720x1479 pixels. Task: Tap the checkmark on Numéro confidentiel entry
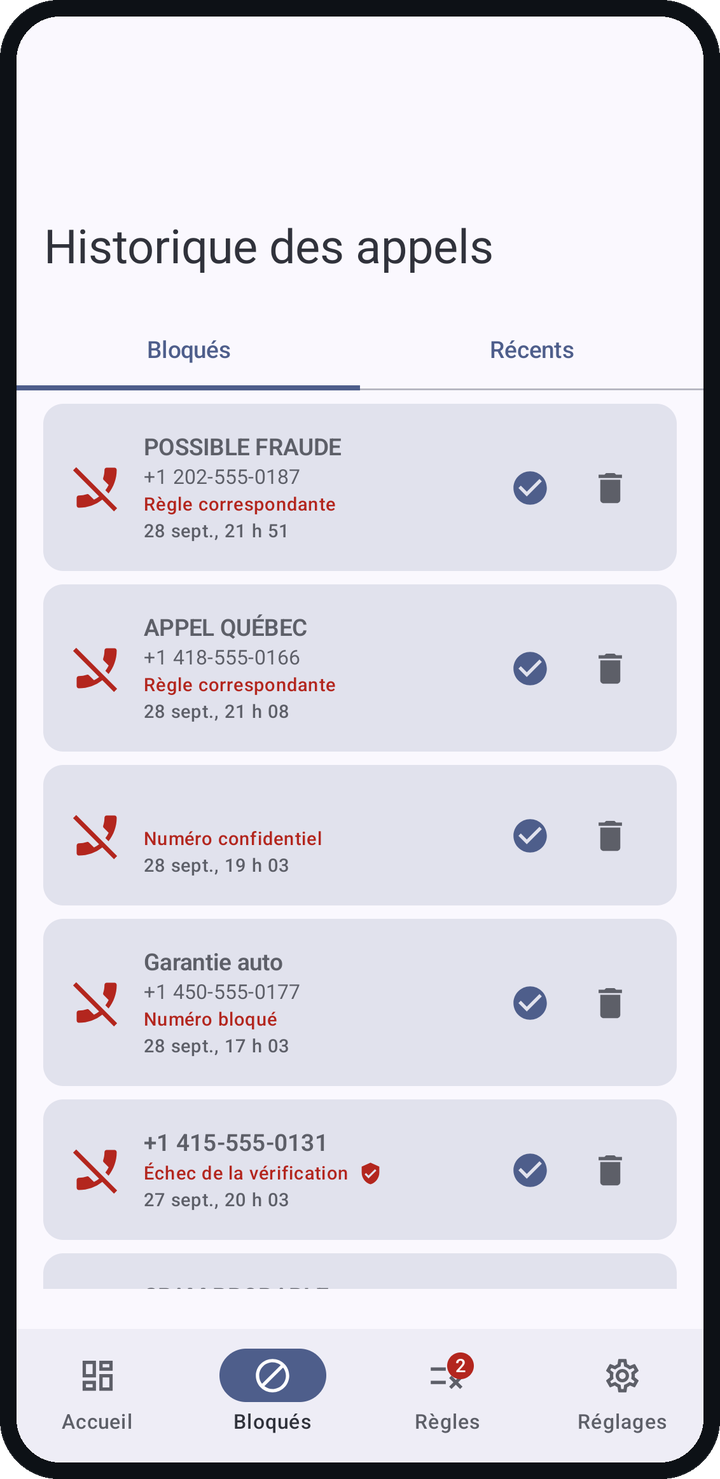530,835
